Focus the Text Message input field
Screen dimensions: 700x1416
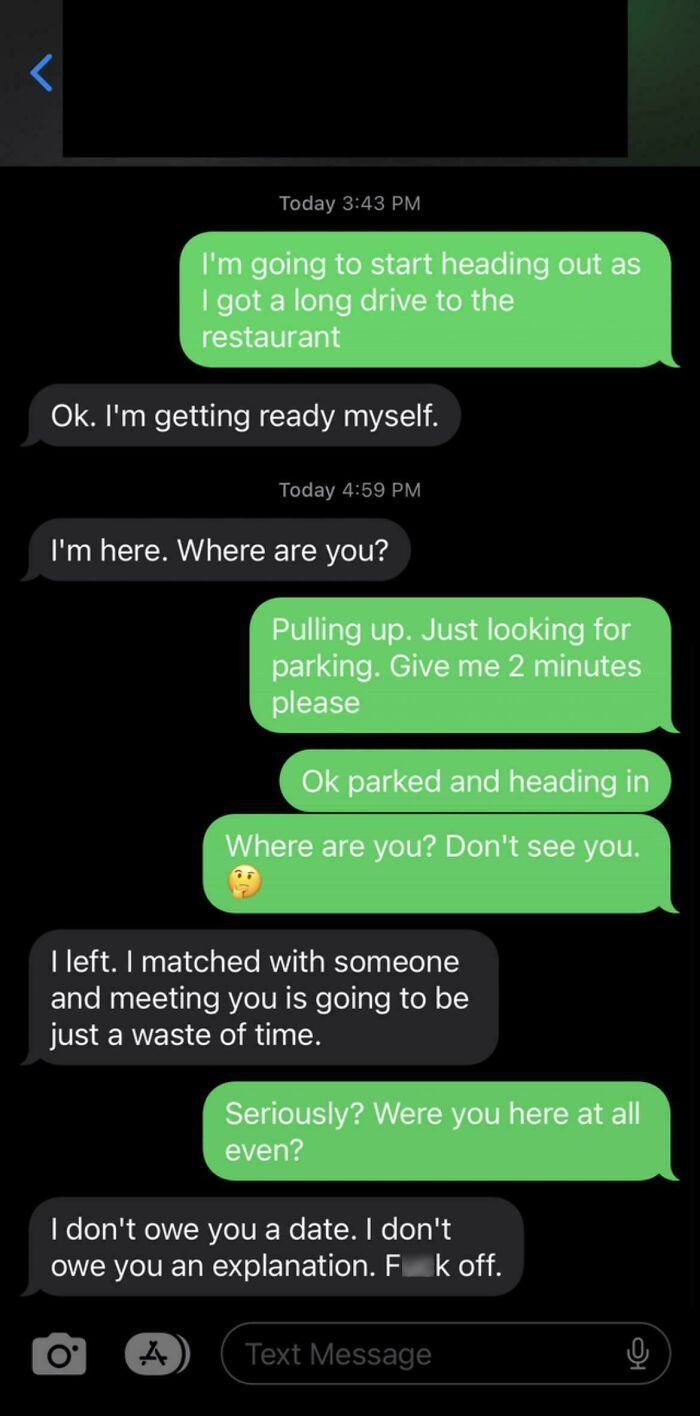420,1354
